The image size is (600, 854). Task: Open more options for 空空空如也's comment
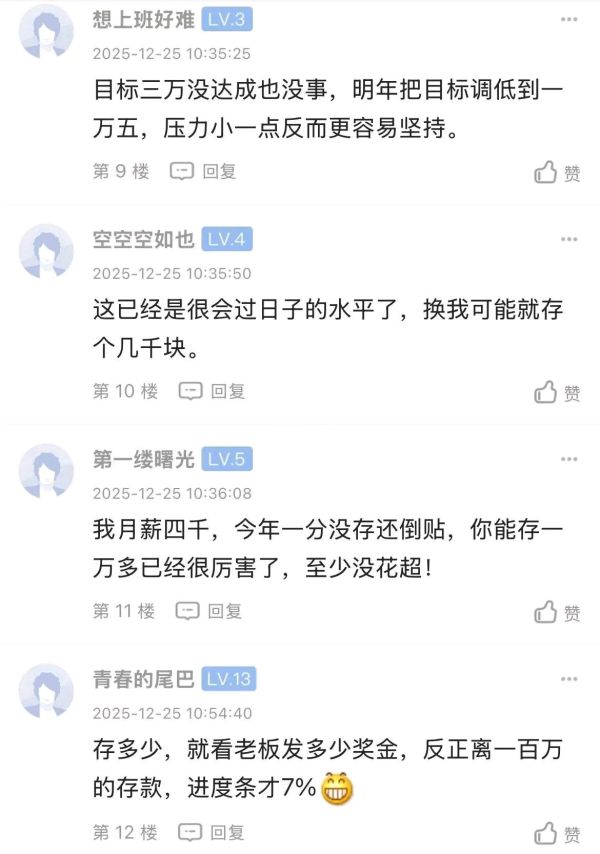(x=569, y=240)
